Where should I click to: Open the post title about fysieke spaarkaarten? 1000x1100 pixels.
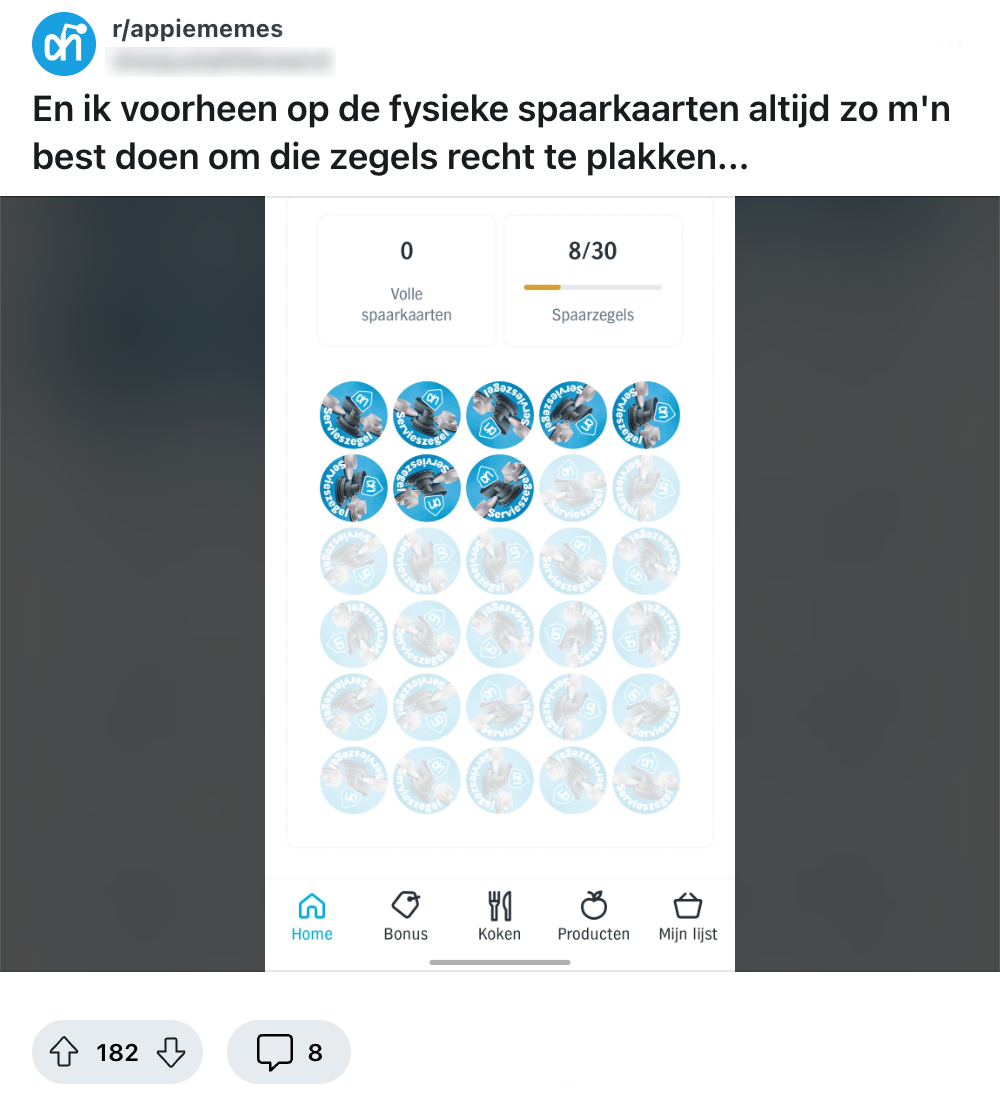point(490,133)
